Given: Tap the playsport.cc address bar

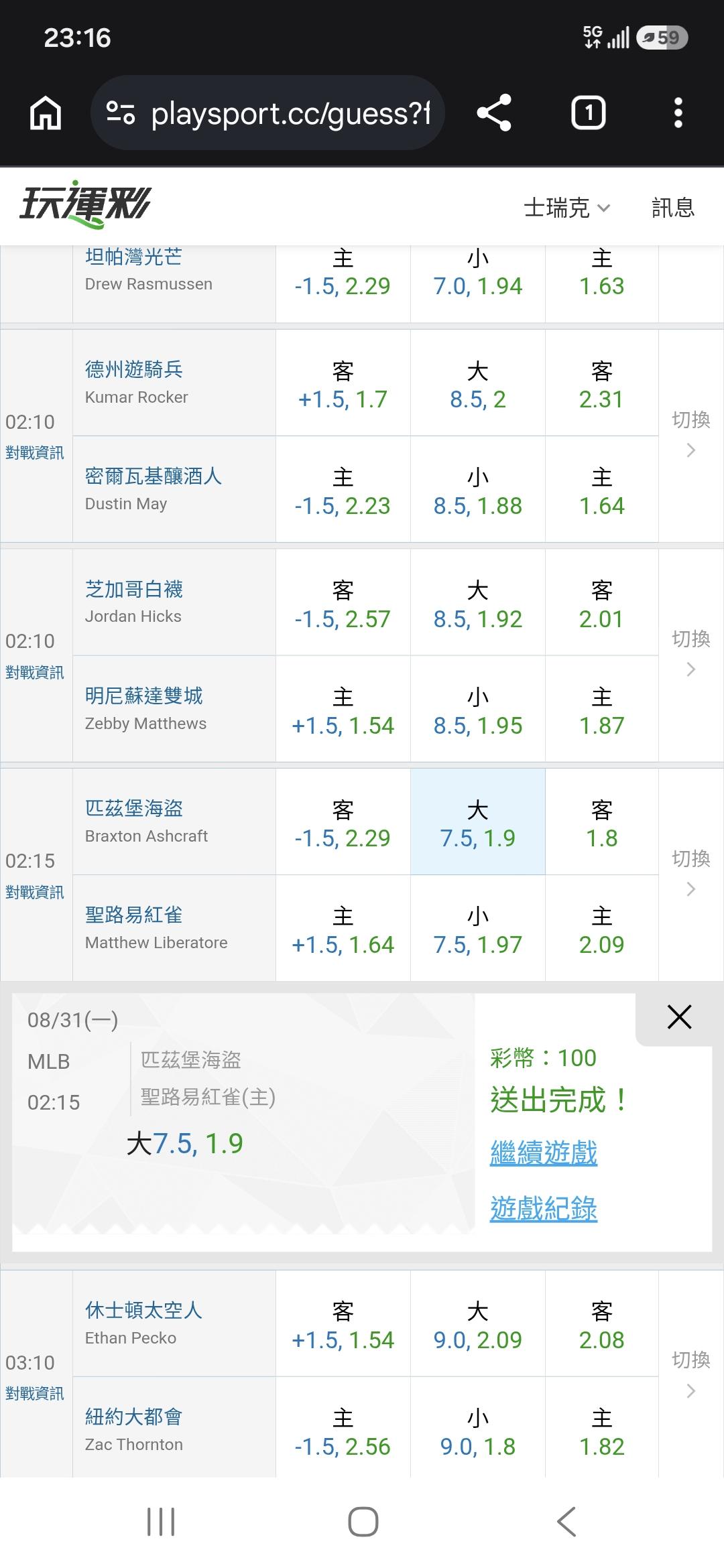Looking at the screenshot, I should (267, 113).
